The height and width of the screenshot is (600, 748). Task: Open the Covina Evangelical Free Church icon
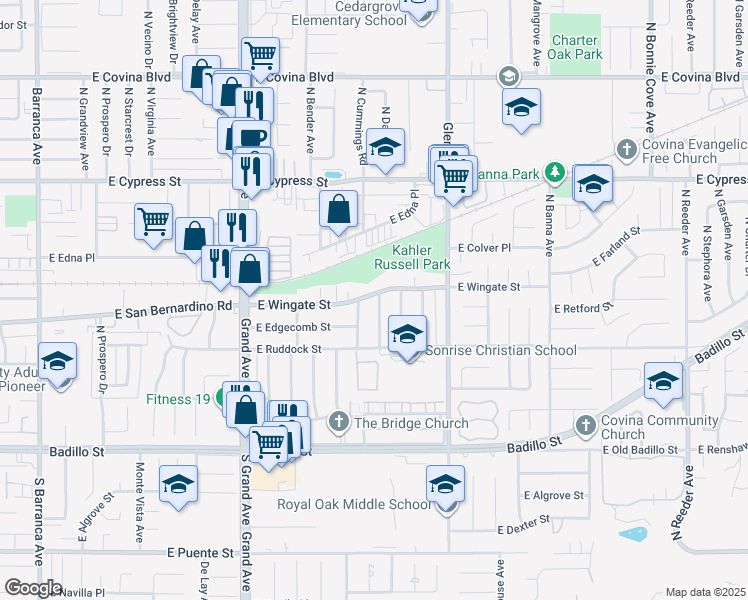pyautogui.click(x=627, y=150)
